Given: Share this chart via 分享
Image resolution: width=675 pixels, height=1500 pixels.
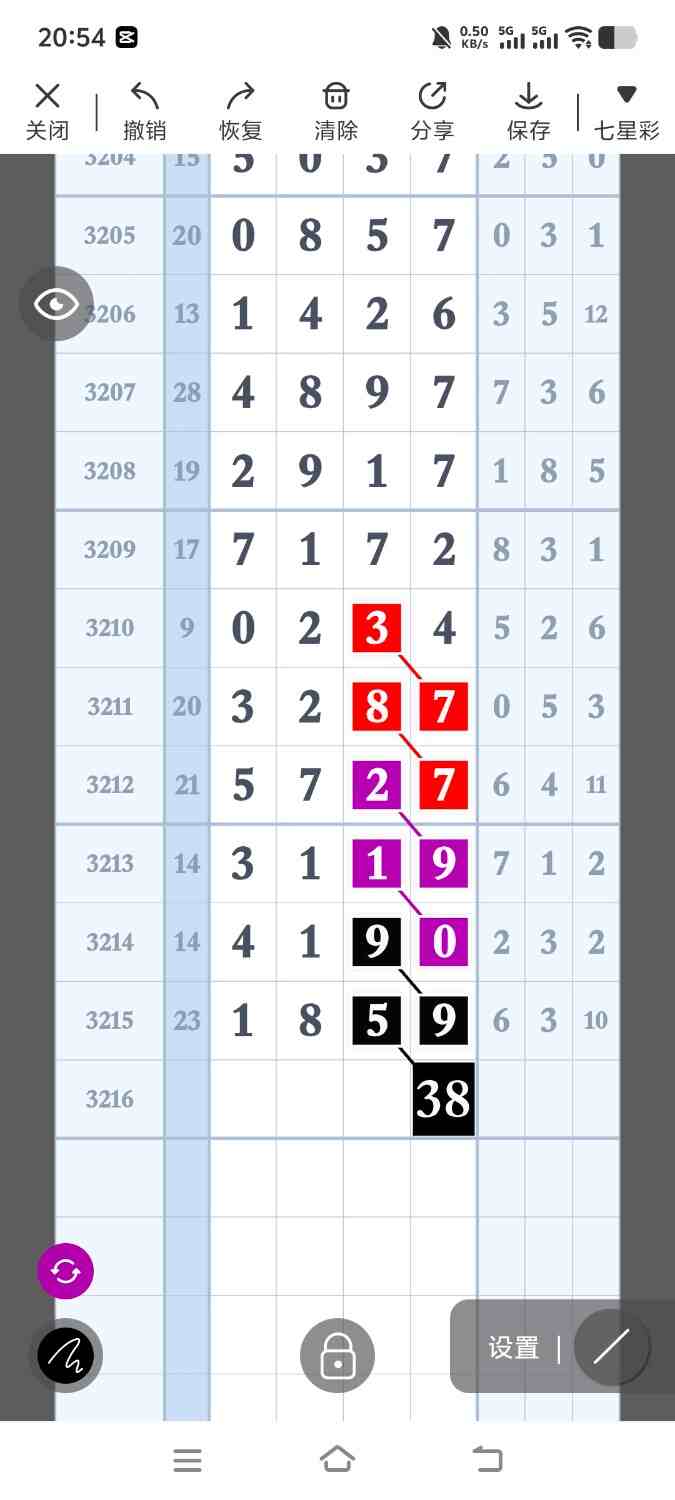Looking at the screenshot, I should click(x=432, y=111).
